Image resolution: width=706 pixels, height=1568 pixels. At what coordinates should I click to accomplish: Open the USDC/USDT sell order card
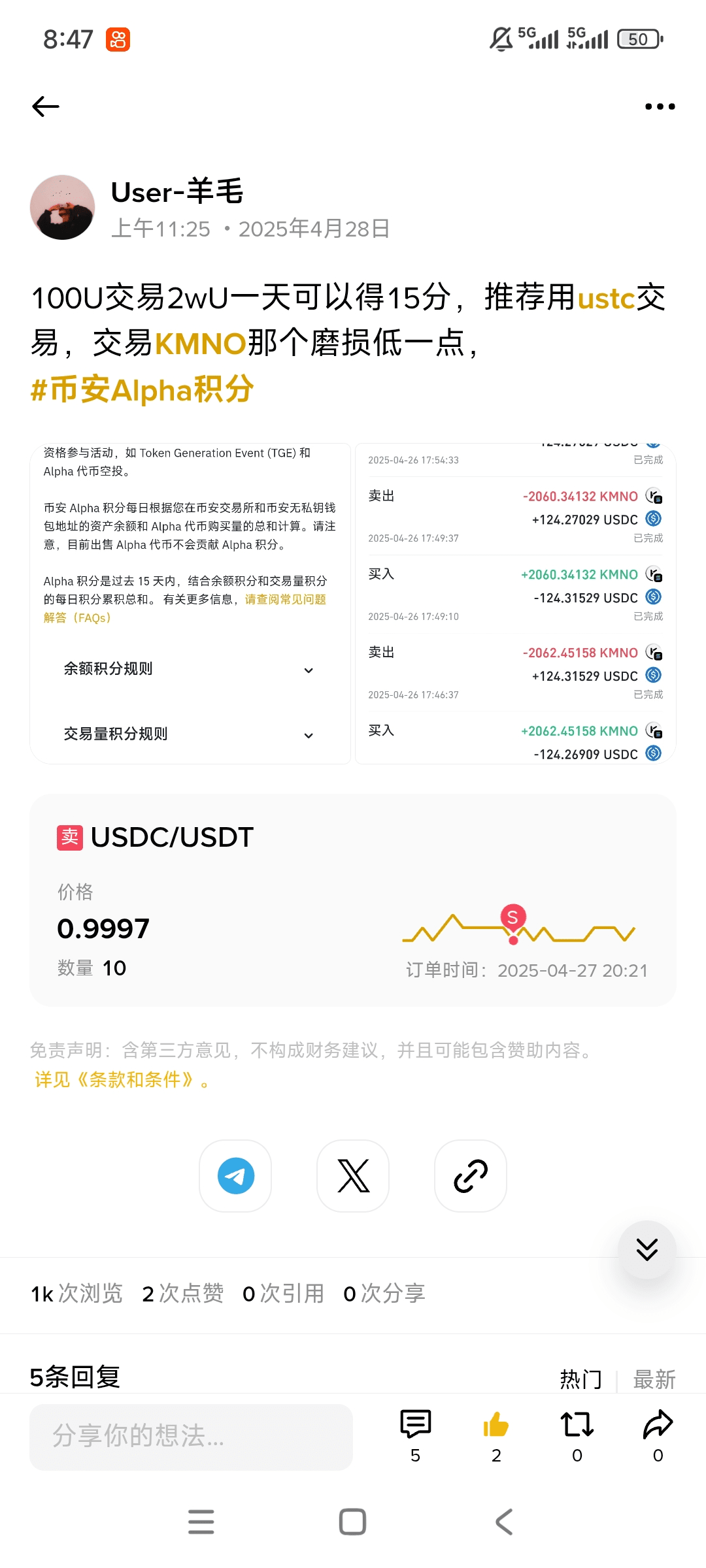pyautogui.click(x=353, y=900)
